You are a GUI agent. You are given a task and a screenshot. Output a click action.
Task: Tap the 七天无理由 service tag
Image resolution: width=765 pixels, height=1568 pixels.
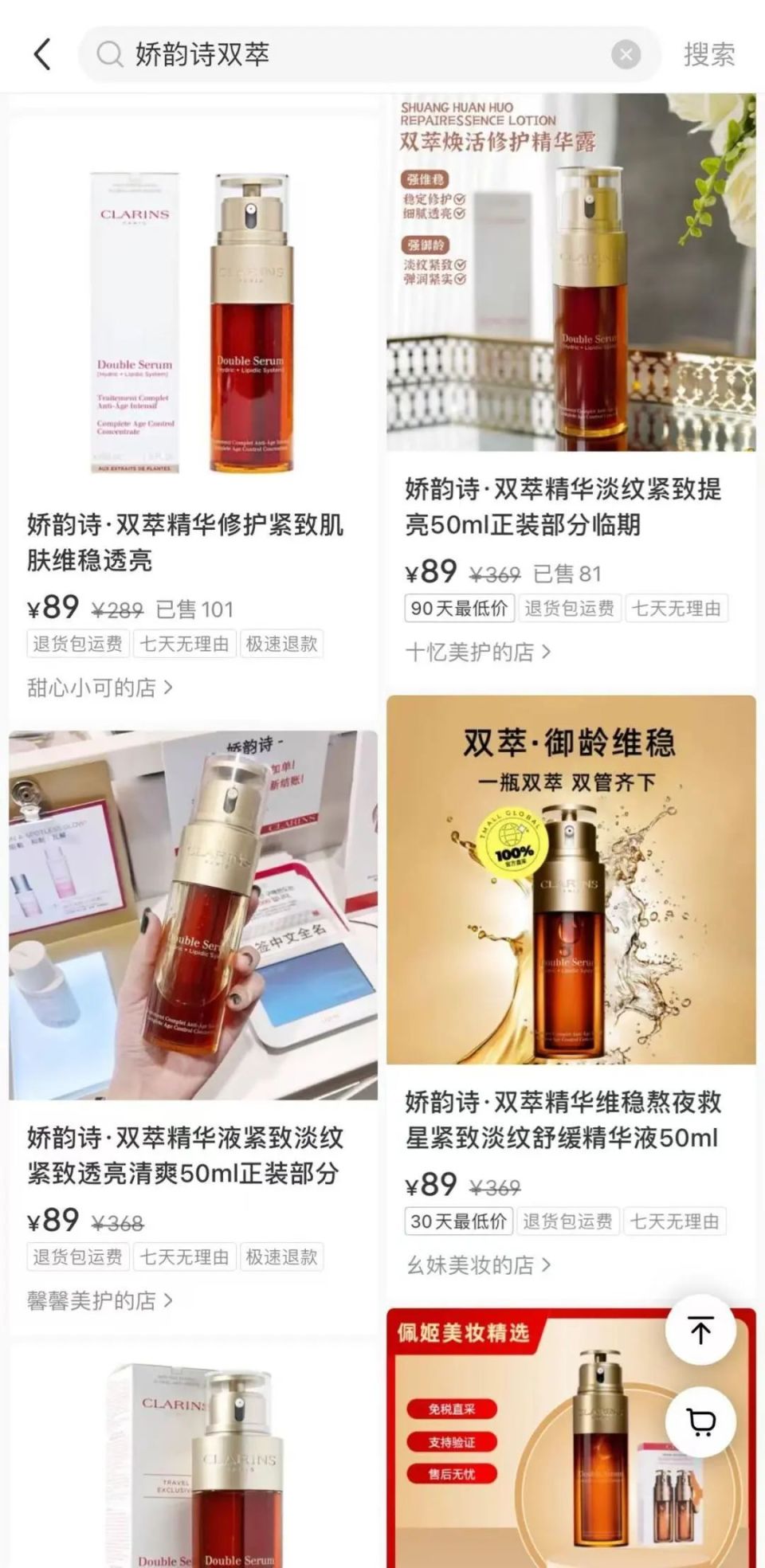coord(185,644)
